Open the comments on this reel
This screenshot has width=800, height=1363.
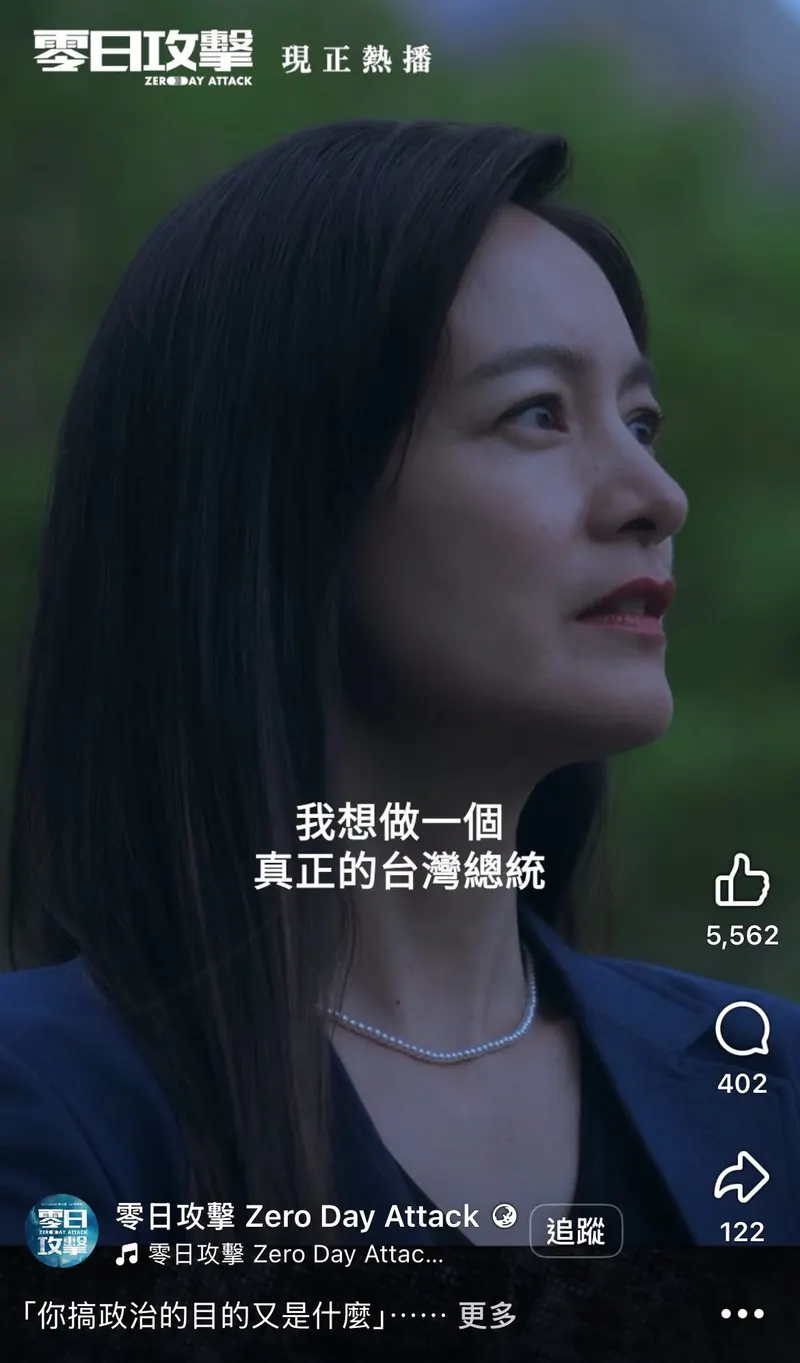pos(742,1031)
